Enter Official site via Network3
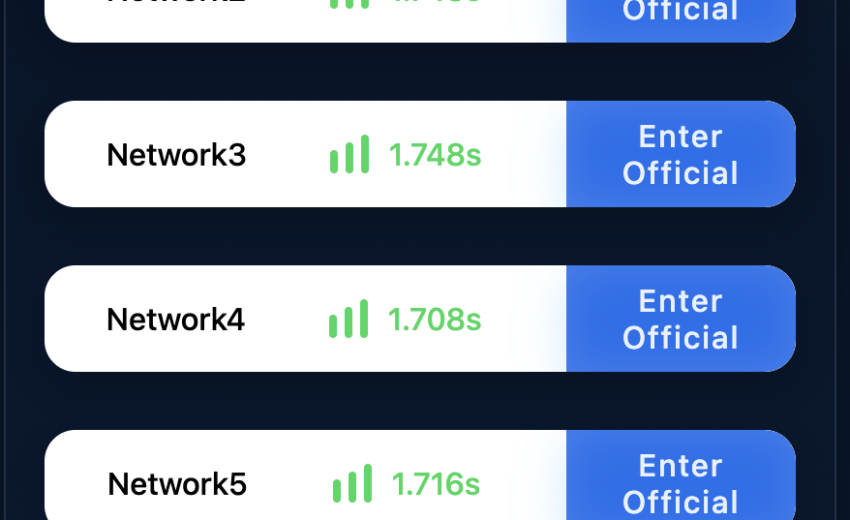The height and width of the screenshot is (520, 850). (680, 154)
